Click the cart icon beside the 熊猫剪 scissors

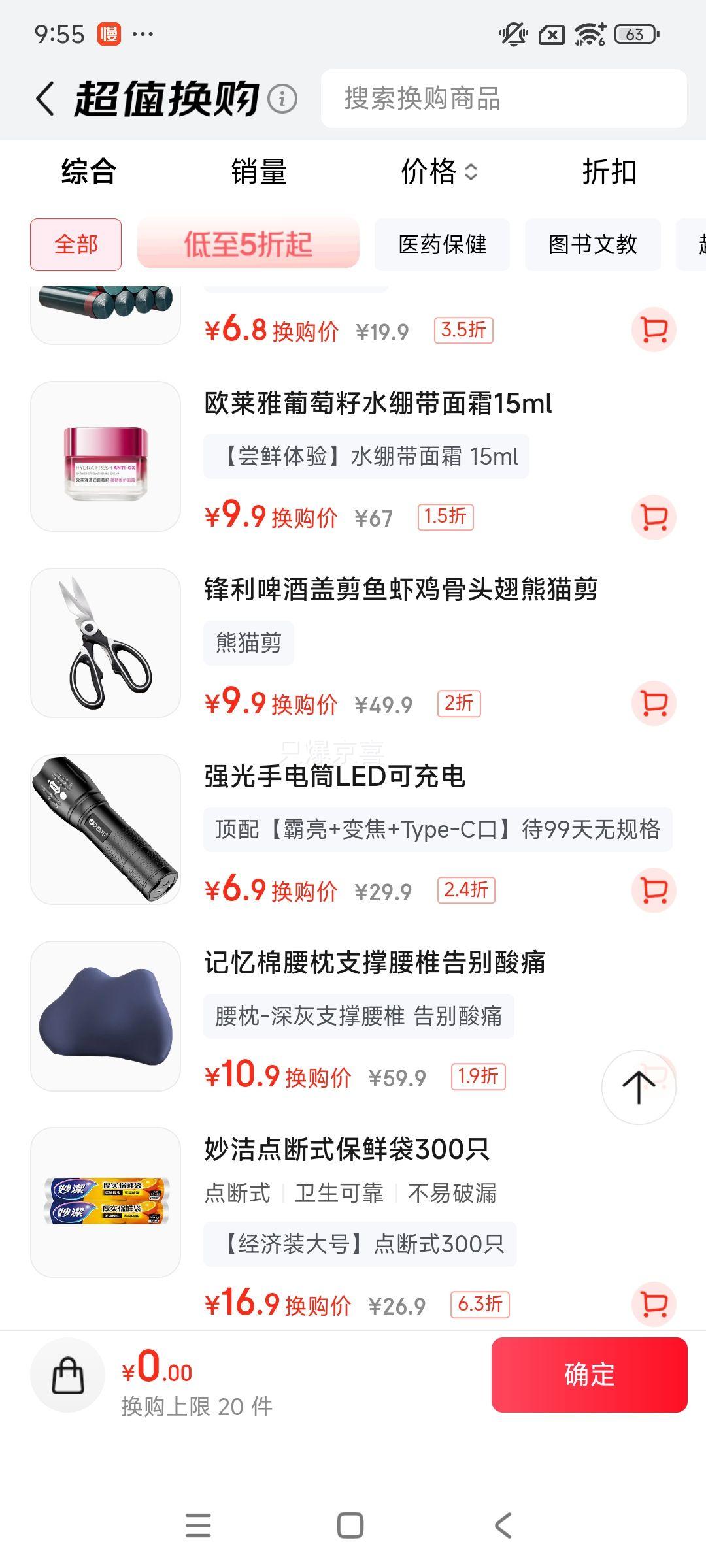(x=653, y=704)
